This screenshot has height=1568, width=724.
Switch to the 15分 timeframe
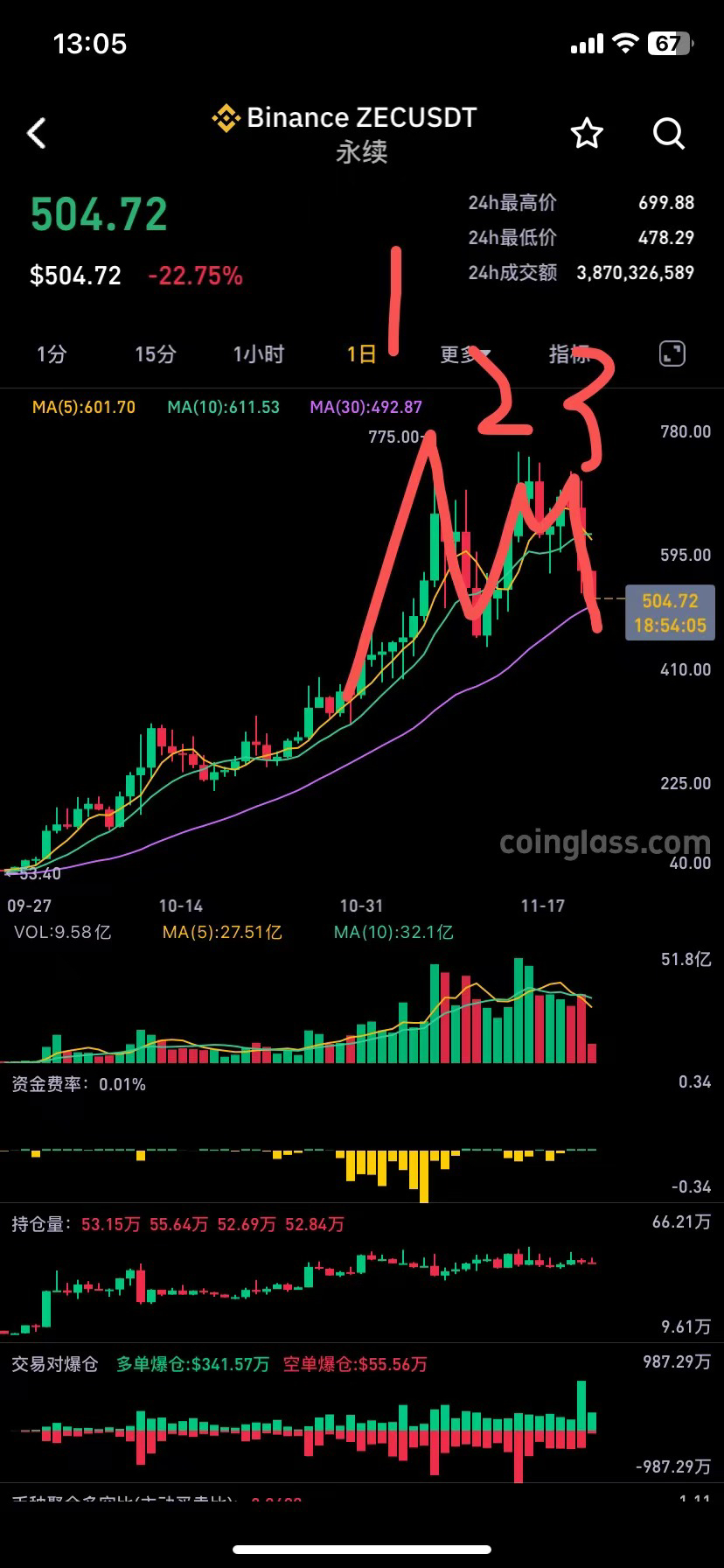pos(155,354)
